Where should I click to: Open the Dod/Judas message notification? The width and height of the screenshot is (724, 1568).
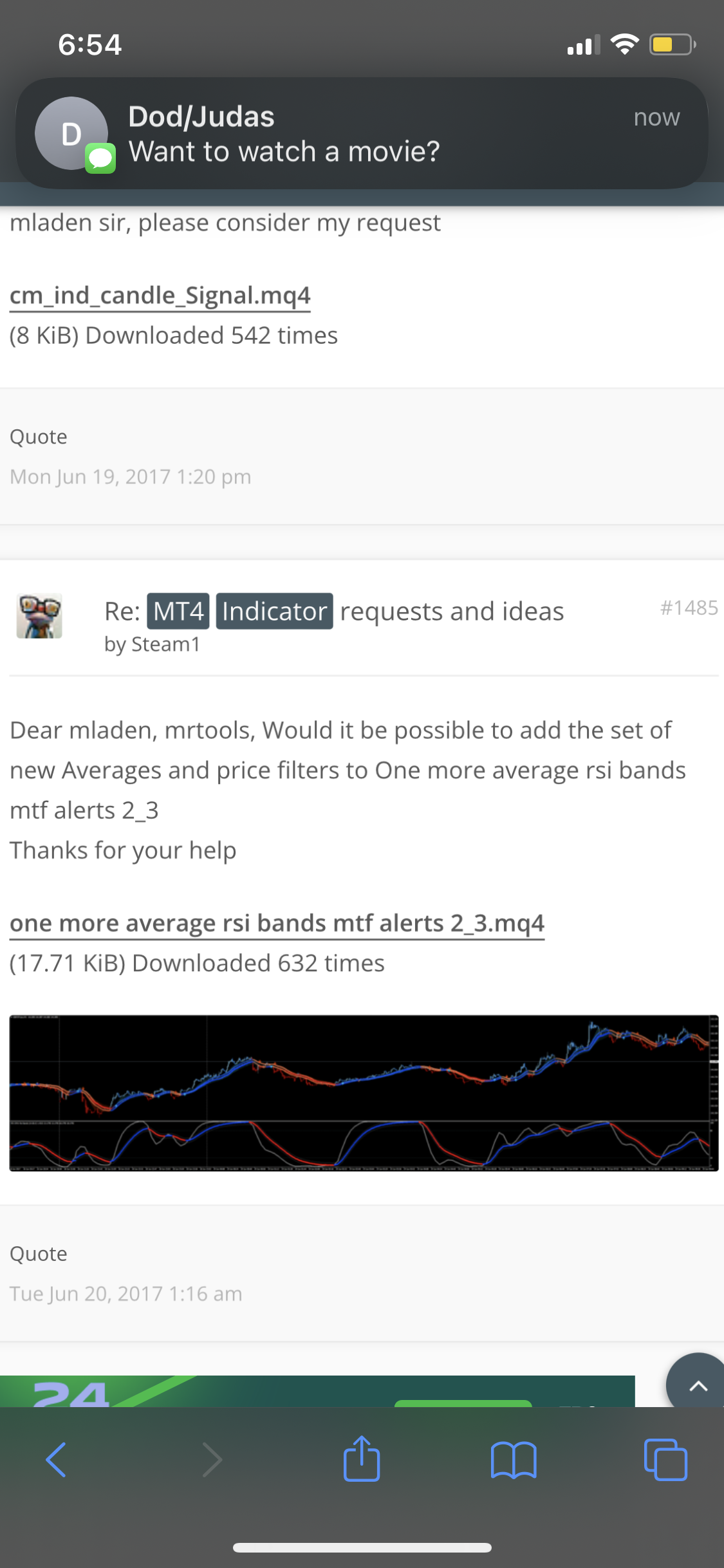(362, 134)
